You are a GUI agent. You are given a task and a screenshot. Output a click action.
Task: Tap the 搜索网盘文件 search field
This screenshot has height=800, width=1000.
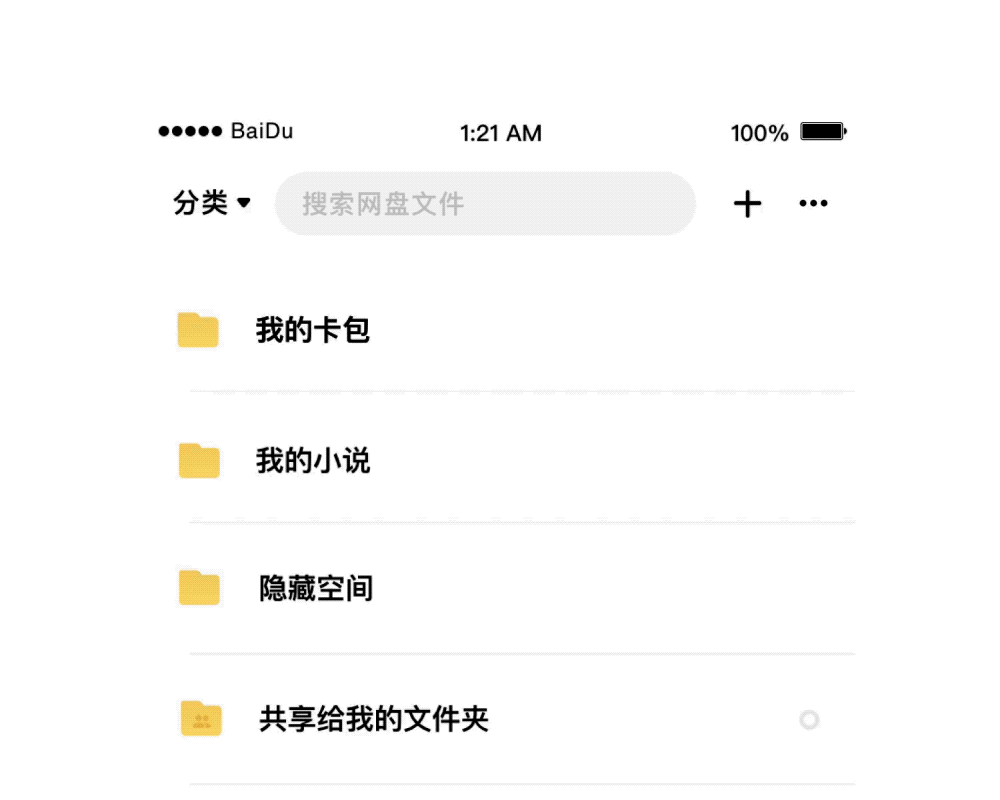tap(485, 204)
